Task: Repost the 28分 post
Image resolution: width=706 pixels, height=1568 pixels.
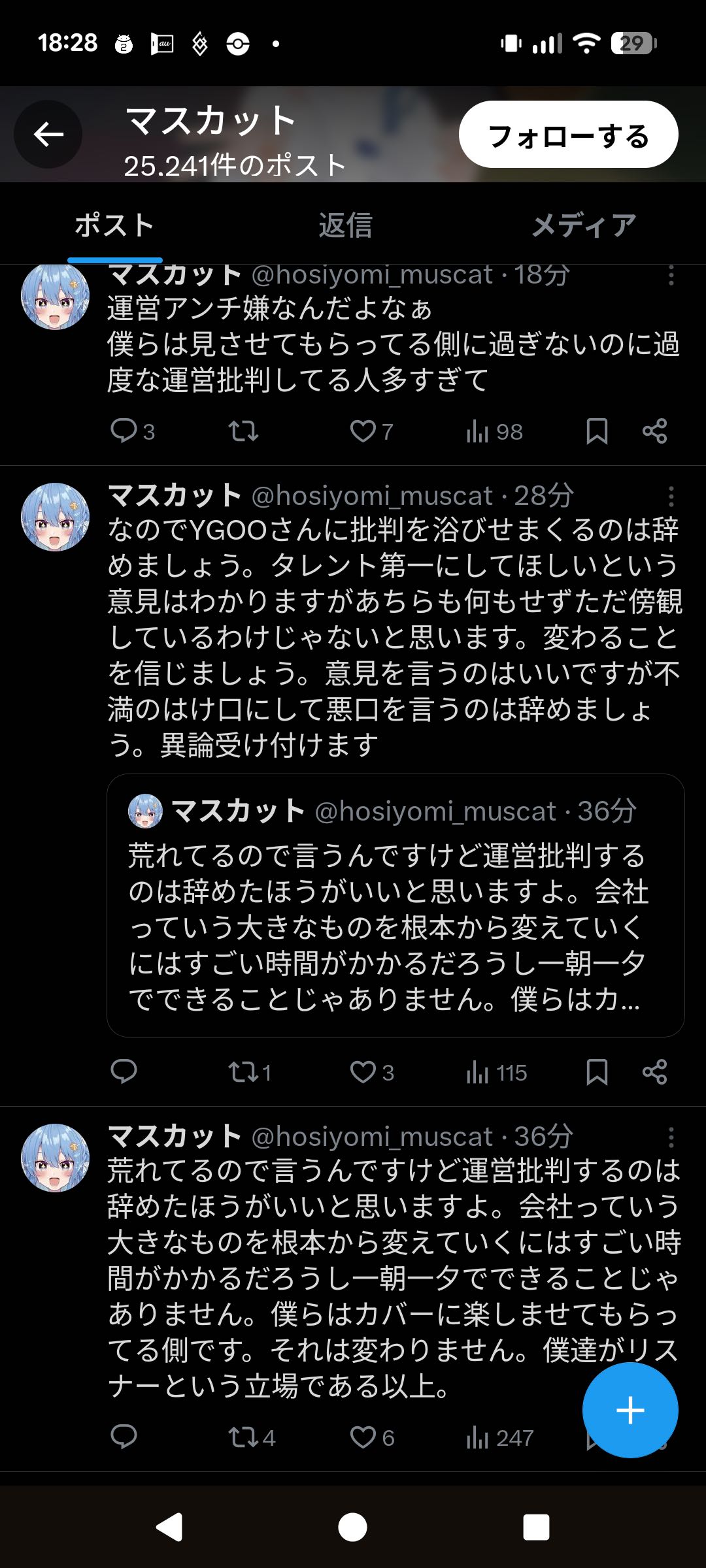Action: [x=243, y=1072]
